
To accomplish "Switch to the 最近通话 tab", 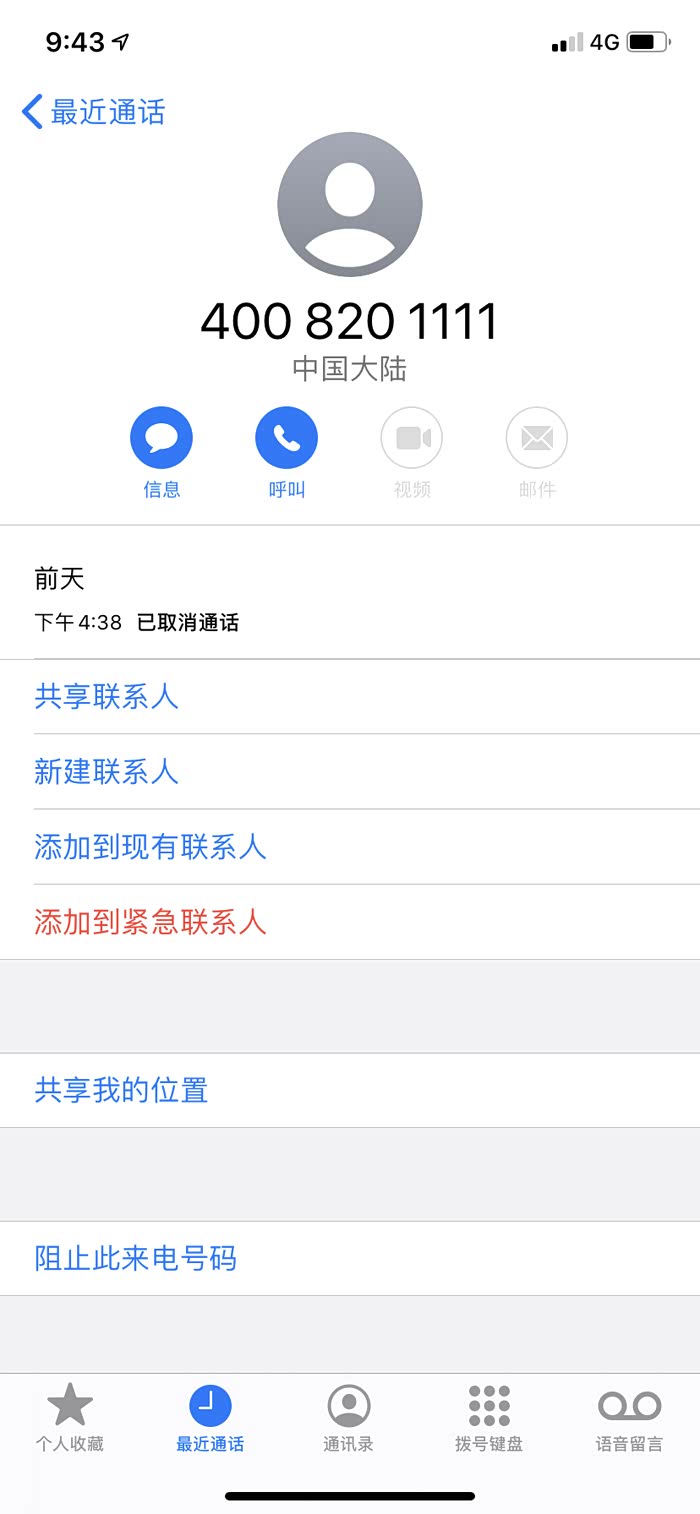I will click(210, 1418).
